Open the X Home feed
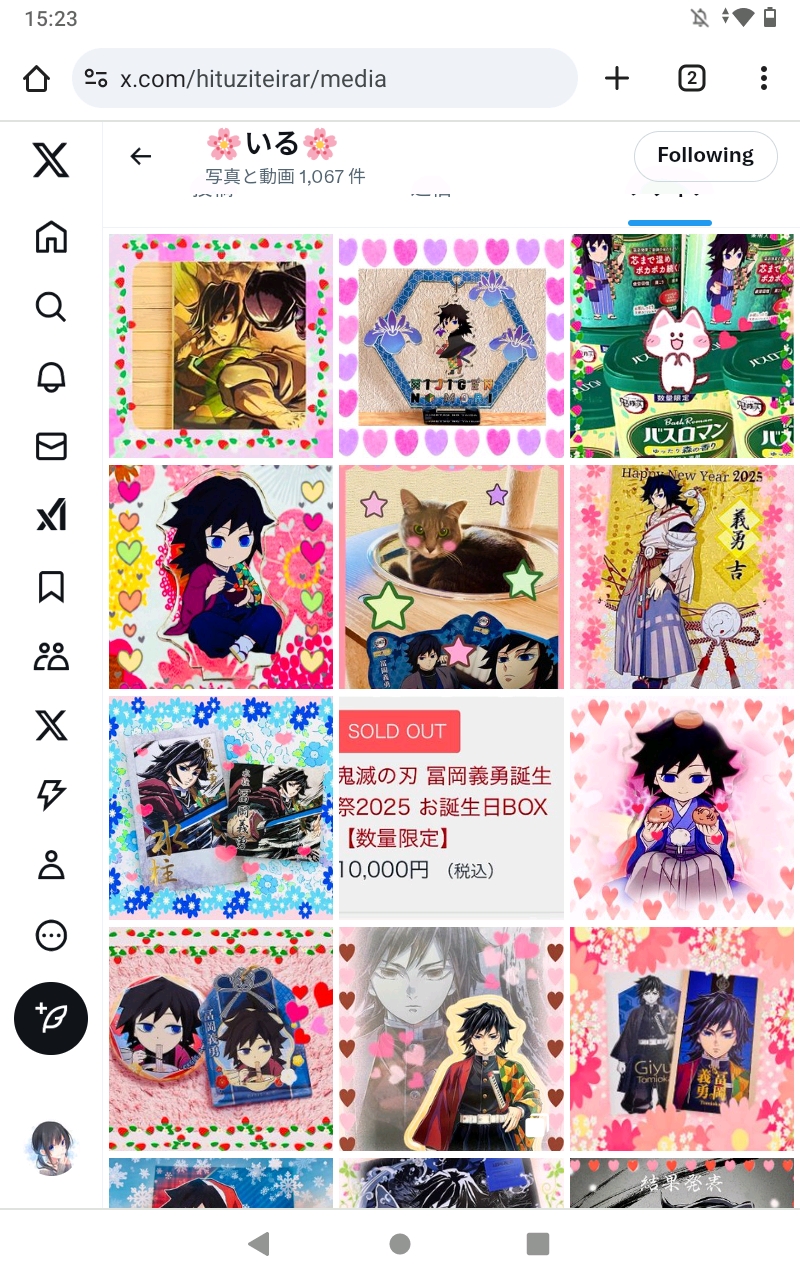 tap(51, 237)
